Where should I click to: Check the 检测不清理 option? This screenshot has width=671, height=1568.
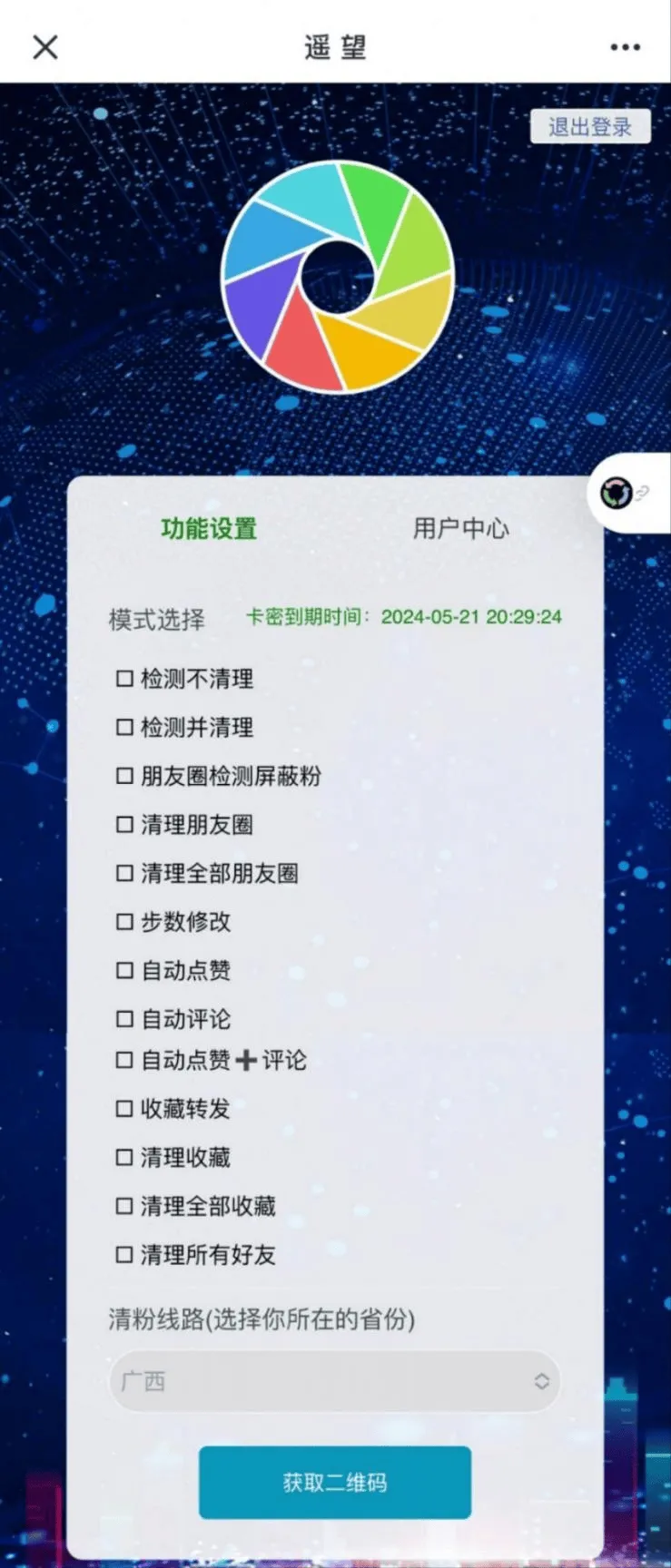point(125,679)
